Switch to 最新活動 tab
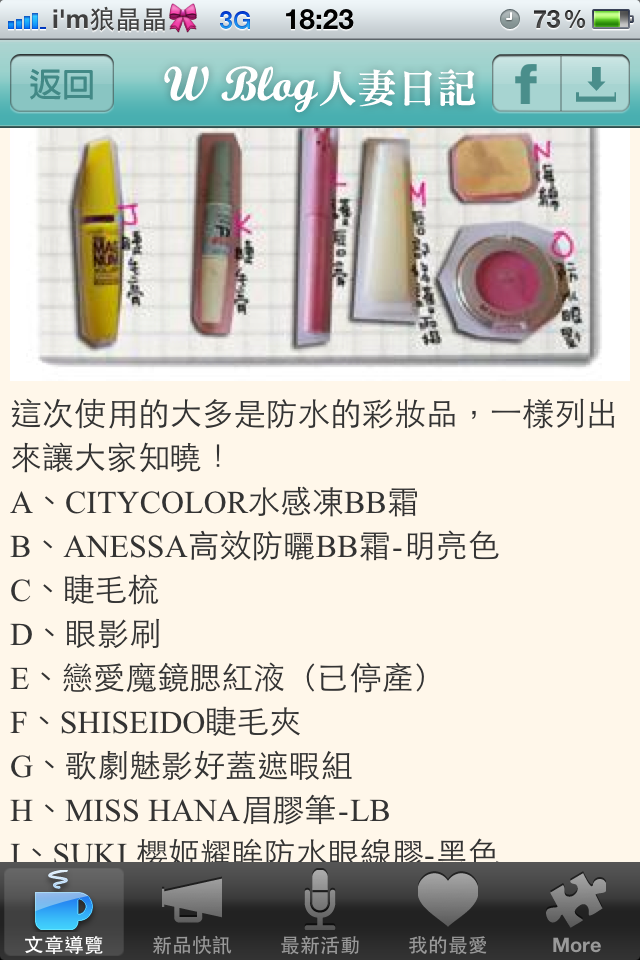 point(320,912)
